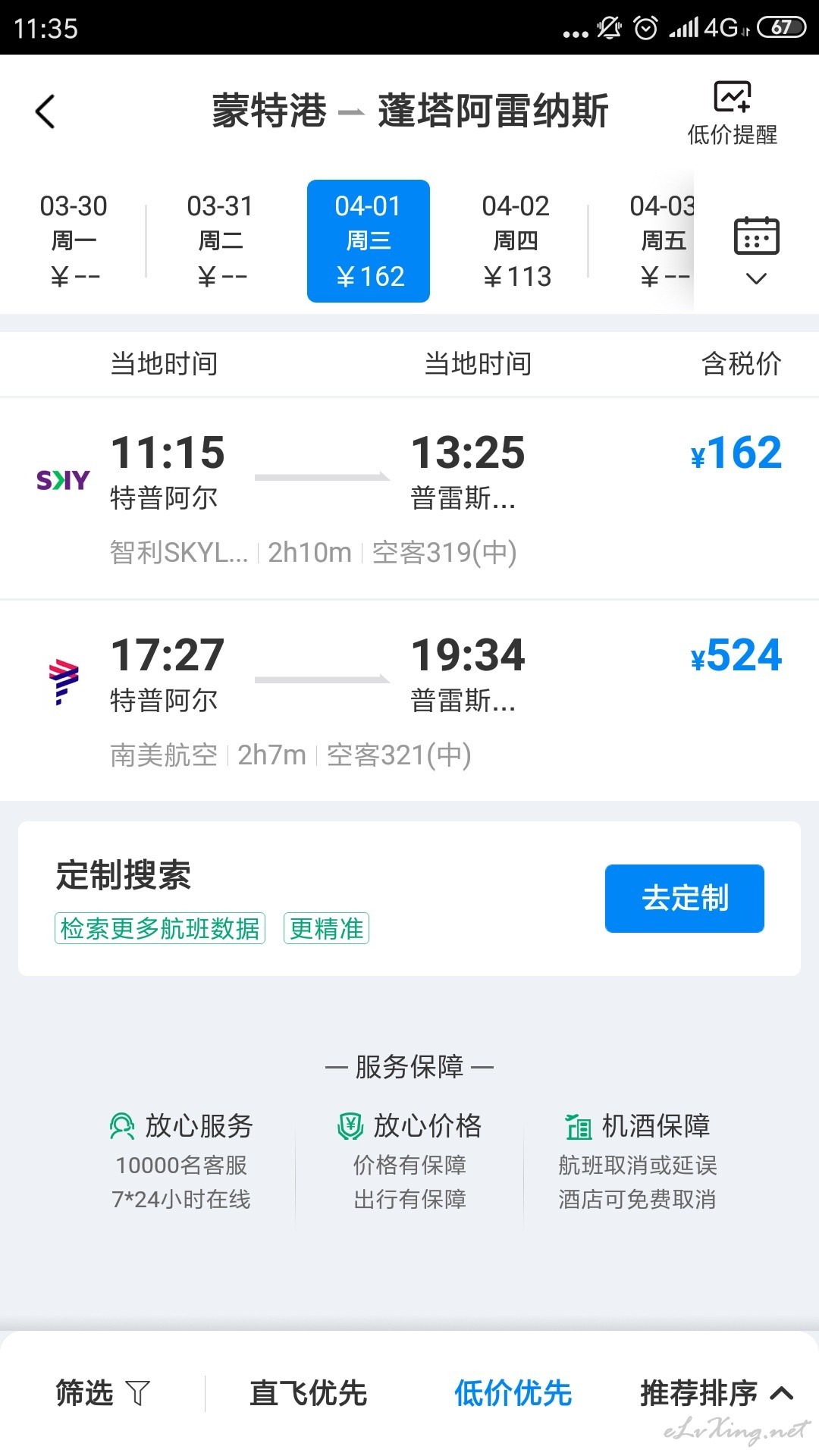
Task: Open the 低价提醒 low price alert
Action: pos(732,114)
